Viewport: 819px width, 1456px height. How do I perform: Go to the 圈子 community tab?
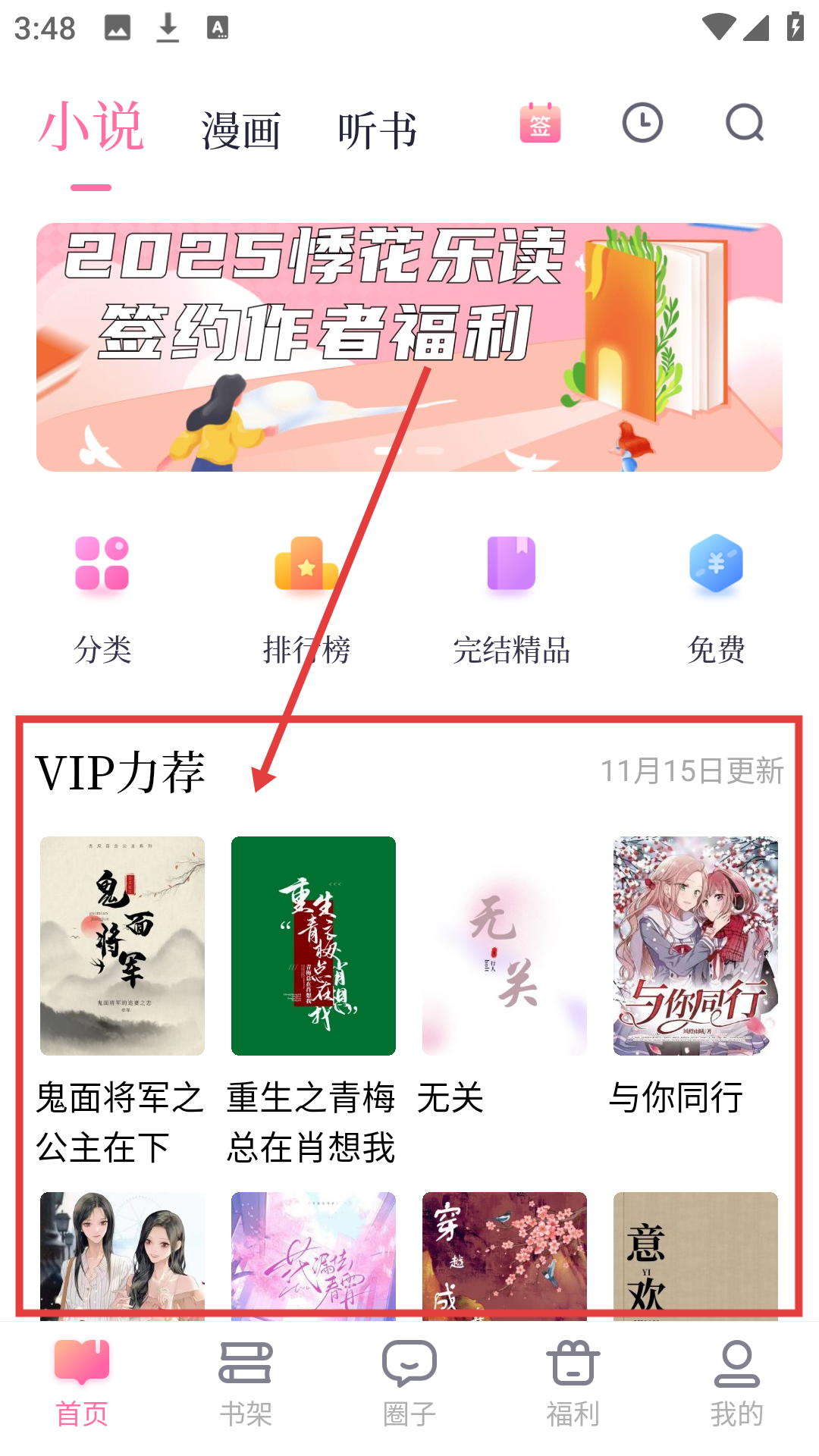409,1382
